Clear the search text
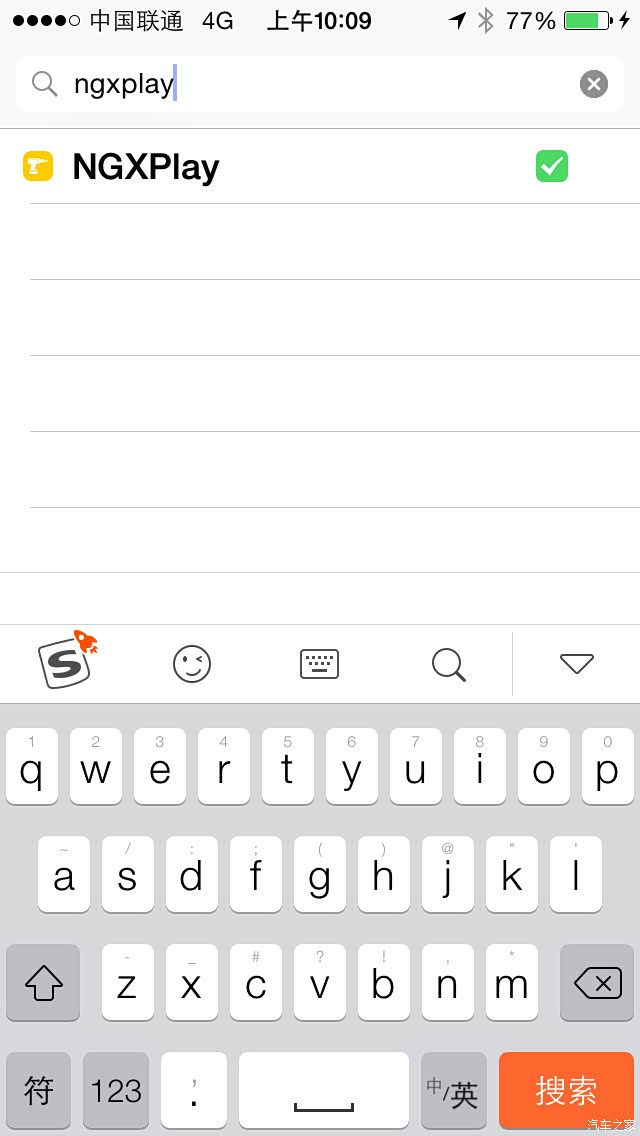This screenshot has height=1136, width=640. click(593, 84)
